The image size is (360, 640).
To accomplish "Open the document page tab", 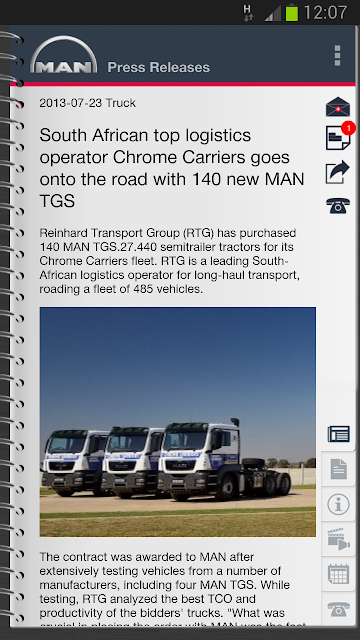I will (338, 469).
